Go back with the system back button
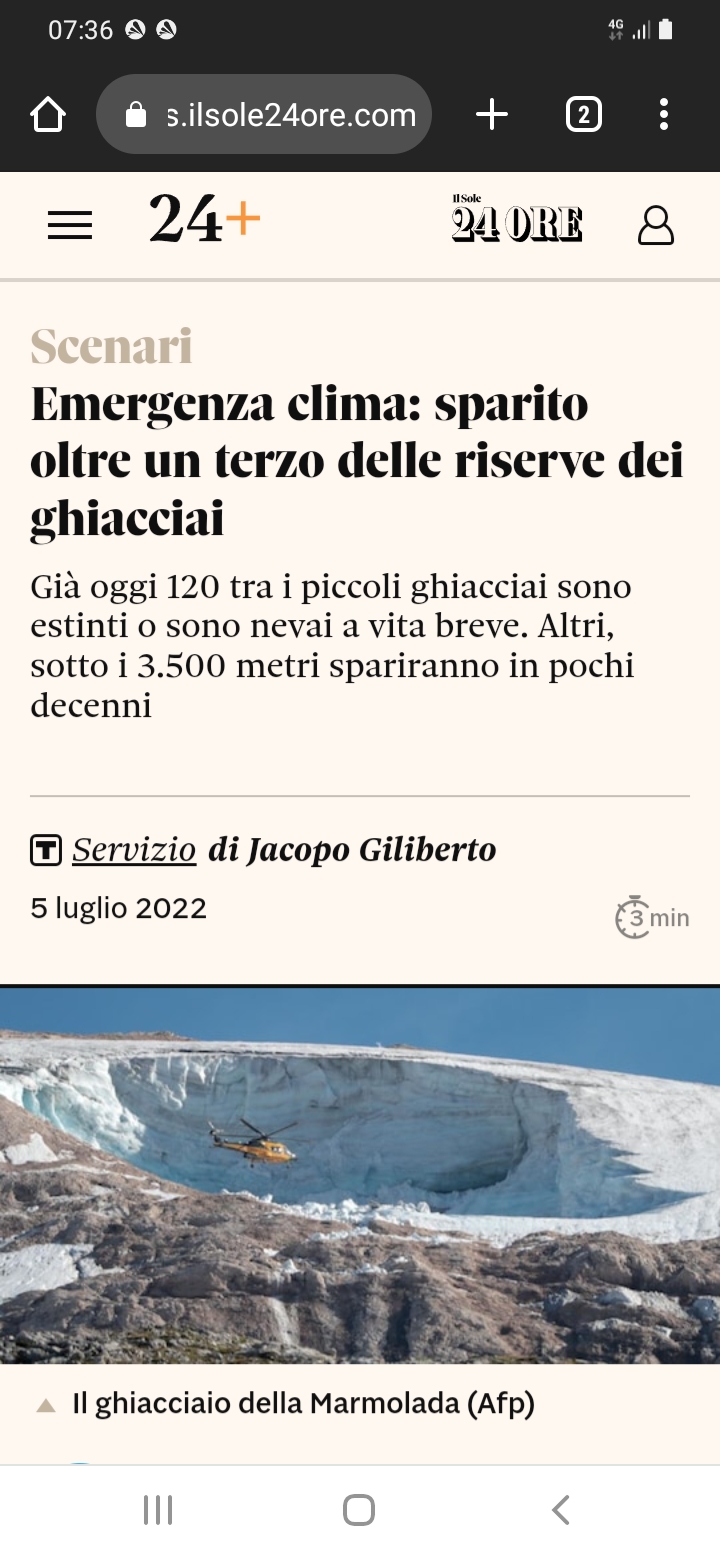The width and height of the screenshot is (720, 1560). click(561, 1510)
